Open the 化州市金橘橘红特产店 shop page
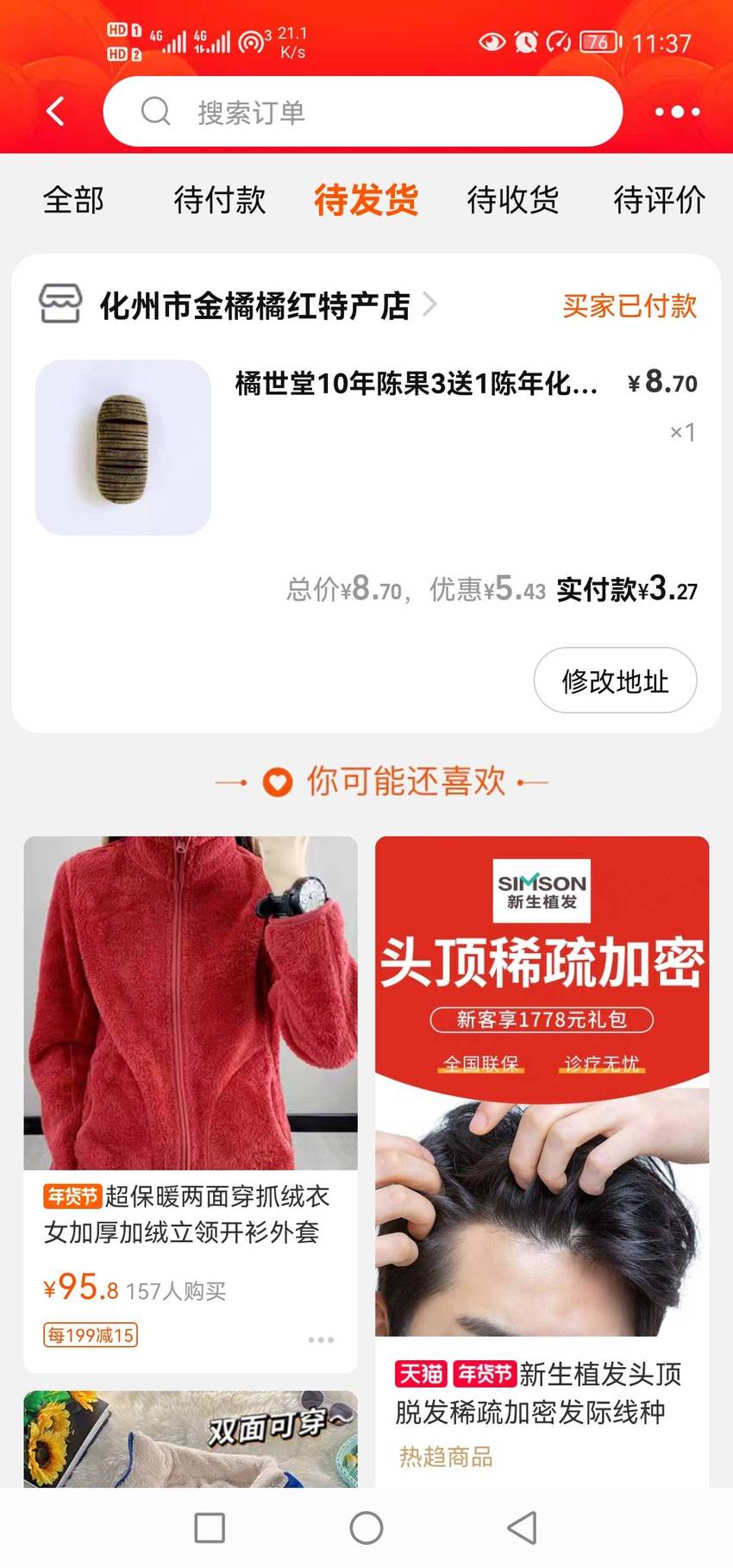The image size is (733, 1568). [255, 305]
